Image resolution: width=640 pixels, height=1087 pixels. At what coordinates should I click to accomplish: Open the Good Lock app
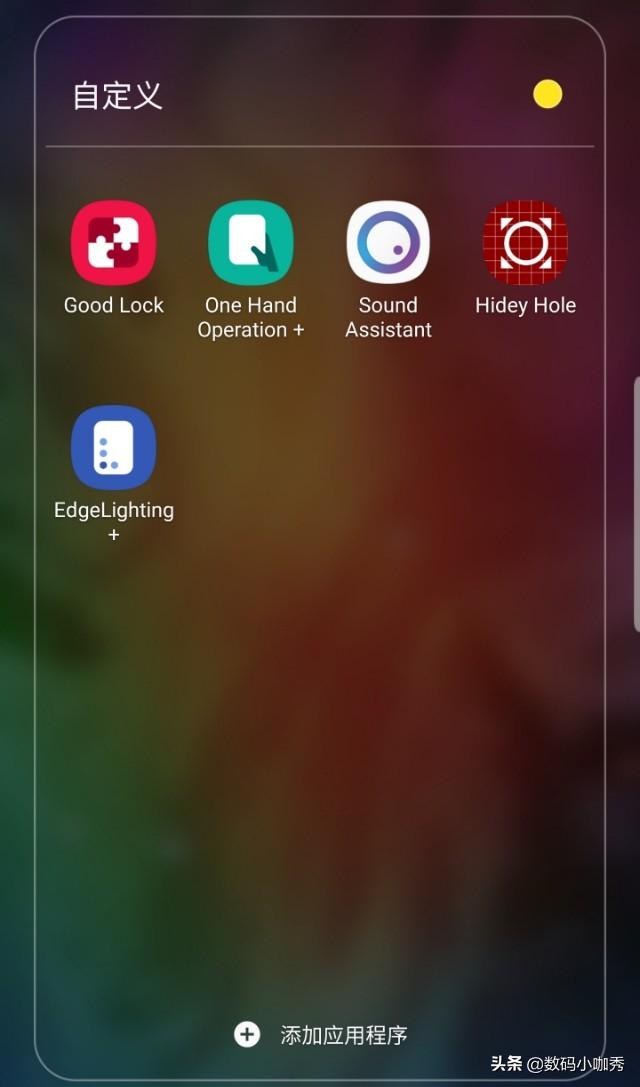click(x=113, y=243)
